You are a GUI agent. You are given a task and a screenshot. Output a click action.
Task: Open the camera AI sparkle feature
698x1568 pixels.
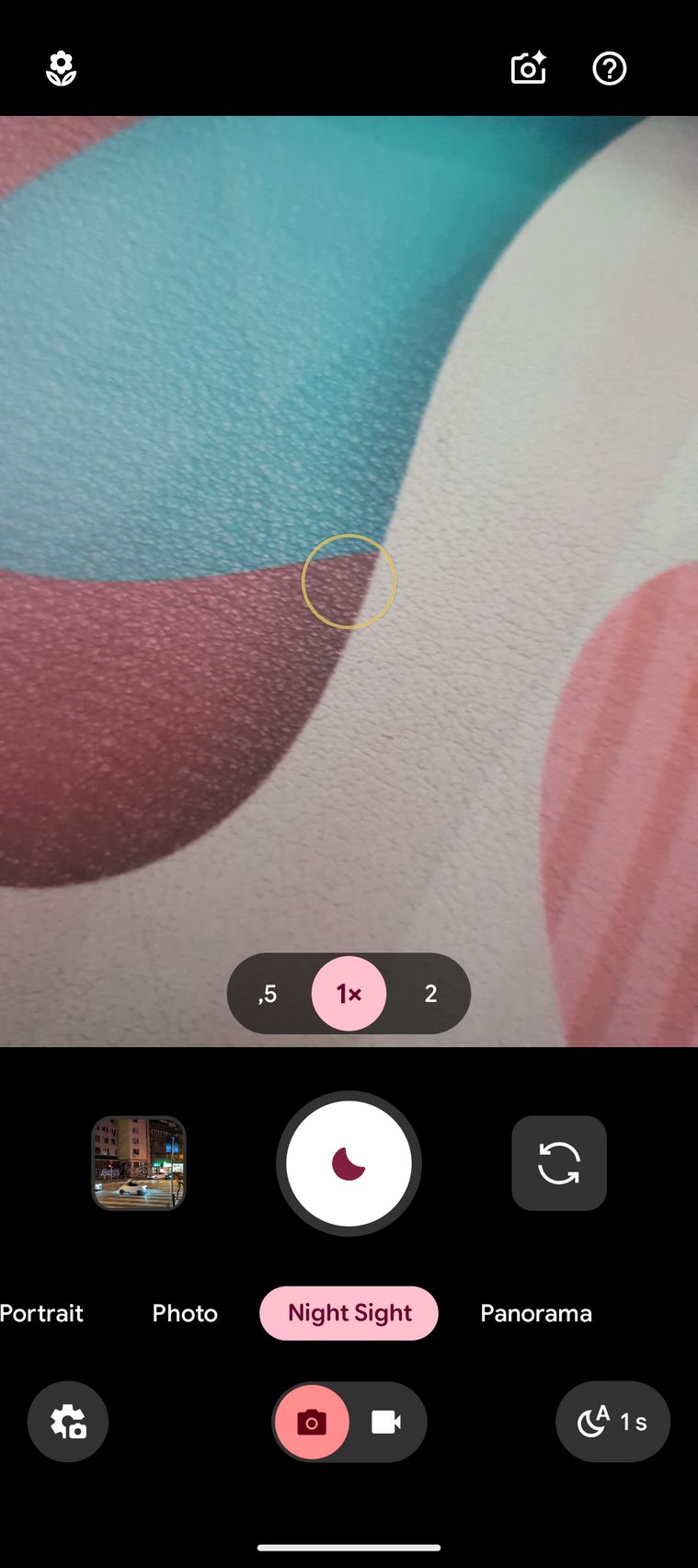pyautogui.click(x=528, y=69)
